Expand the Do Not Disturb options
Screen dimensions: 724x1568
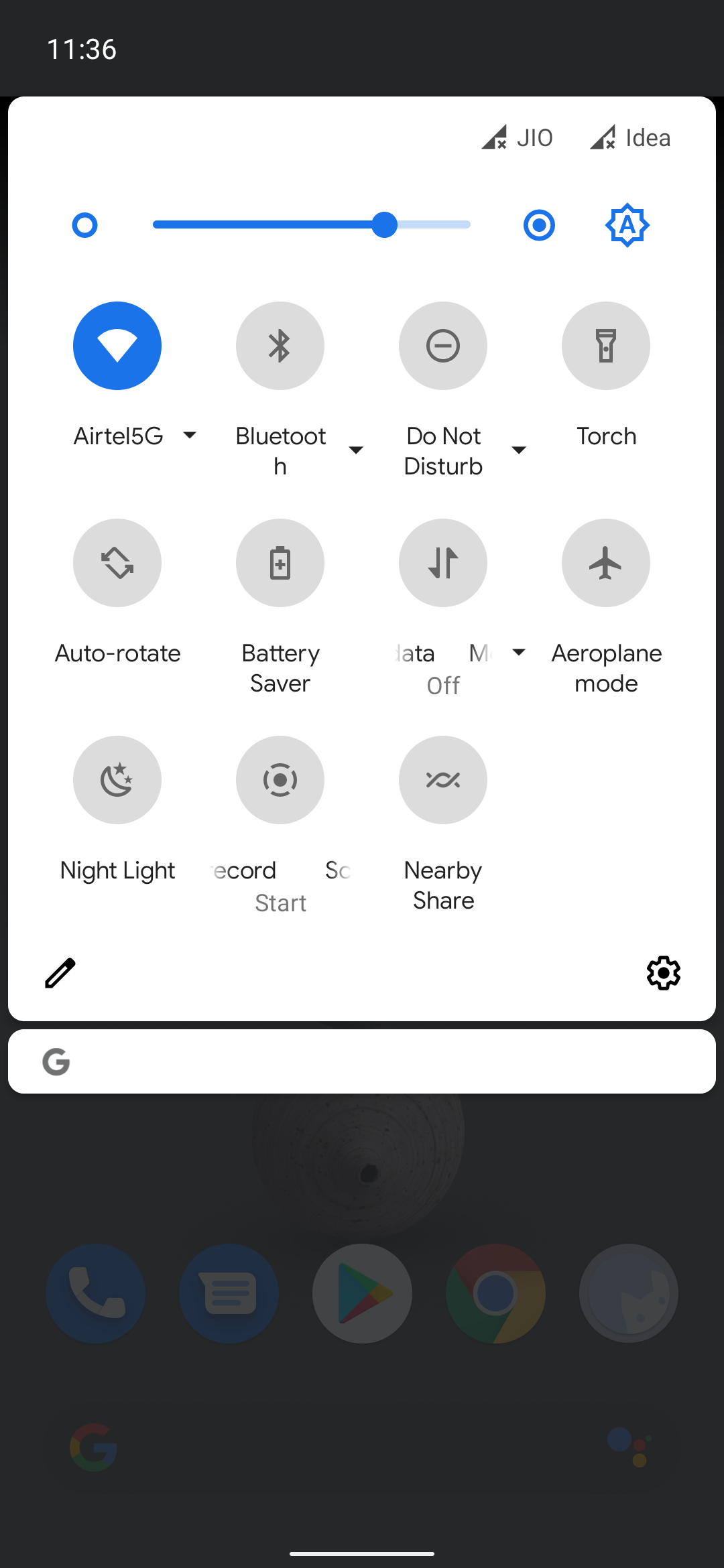click(x=519, y=450)
